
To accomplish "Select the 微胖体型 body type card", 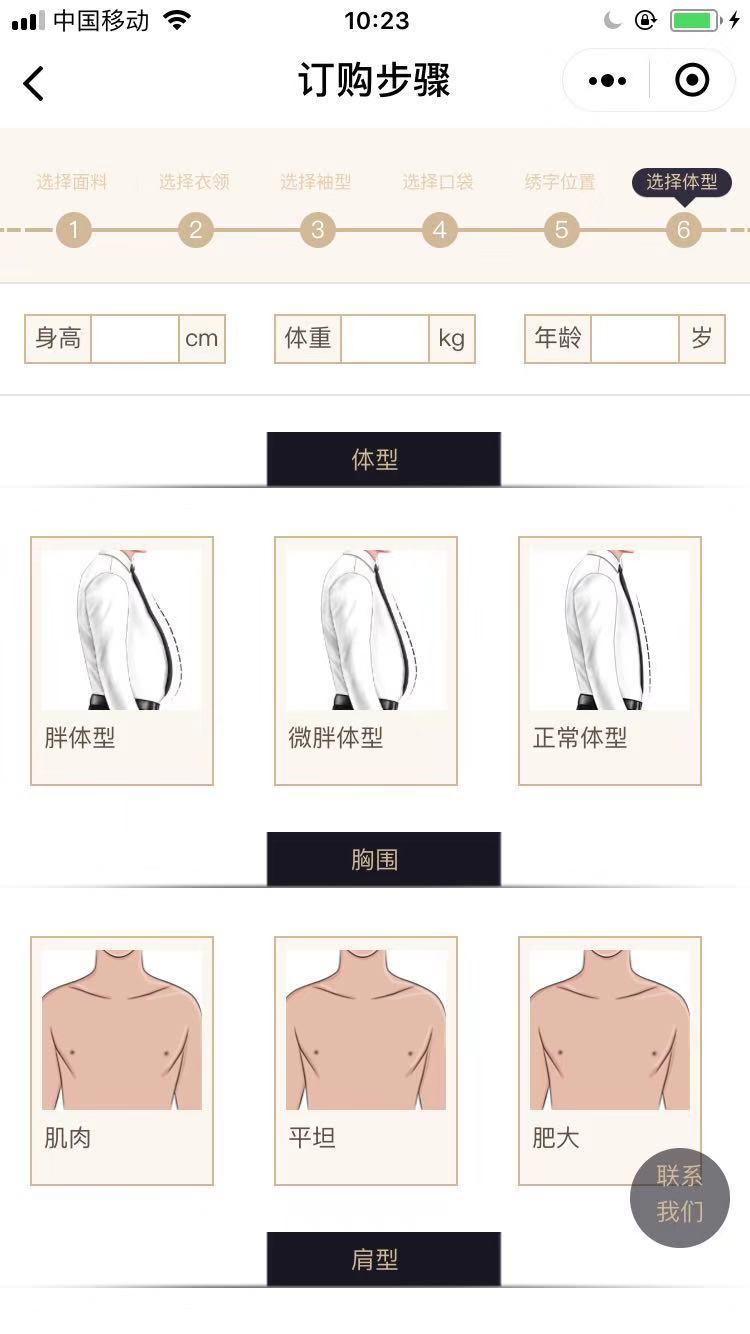I will (366, 660).
